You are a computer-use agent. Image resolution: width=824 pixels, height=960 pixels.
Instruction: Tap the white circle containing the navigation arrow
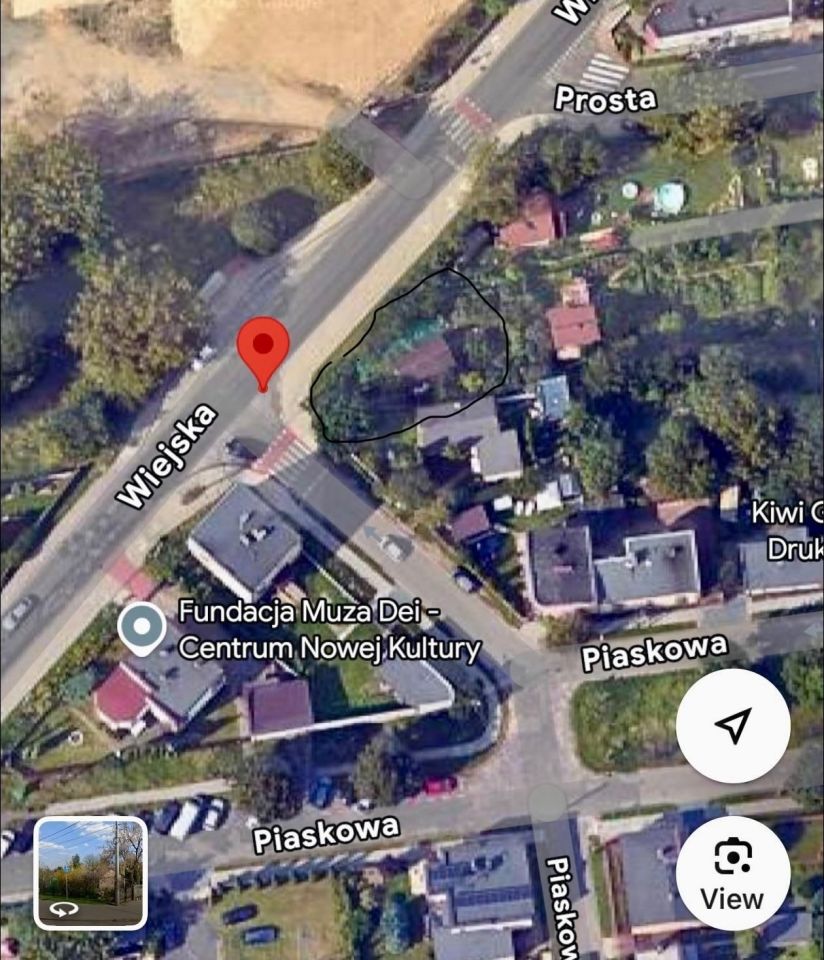click(733, 727)
